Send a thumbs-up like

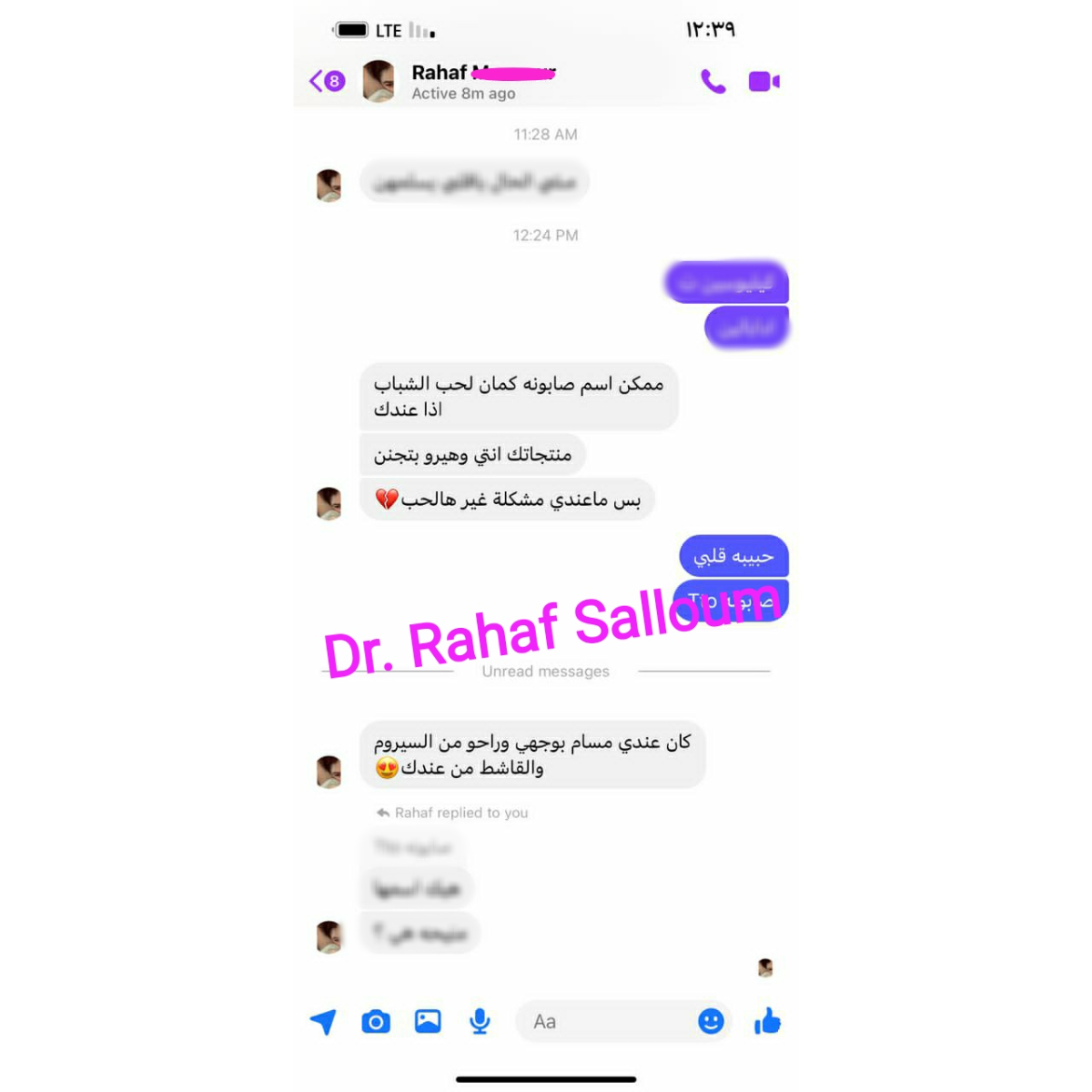pos(767,1021)
